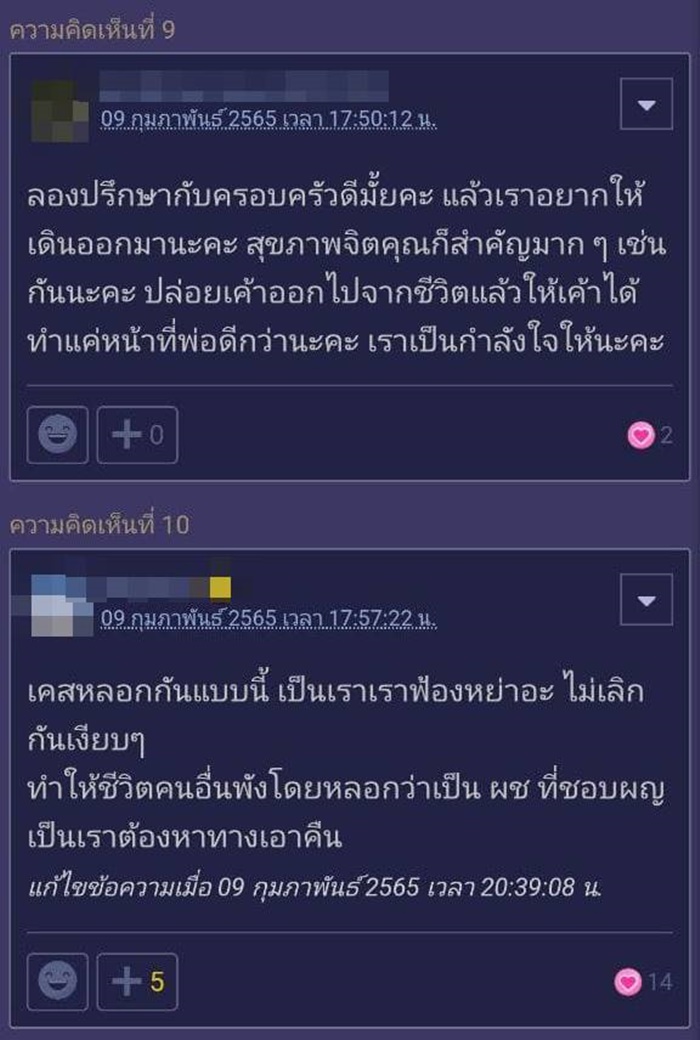This screenshot has width=700, height=1040.
Task: Open the username link above comment 9
Action: click(x=243, y=85)
